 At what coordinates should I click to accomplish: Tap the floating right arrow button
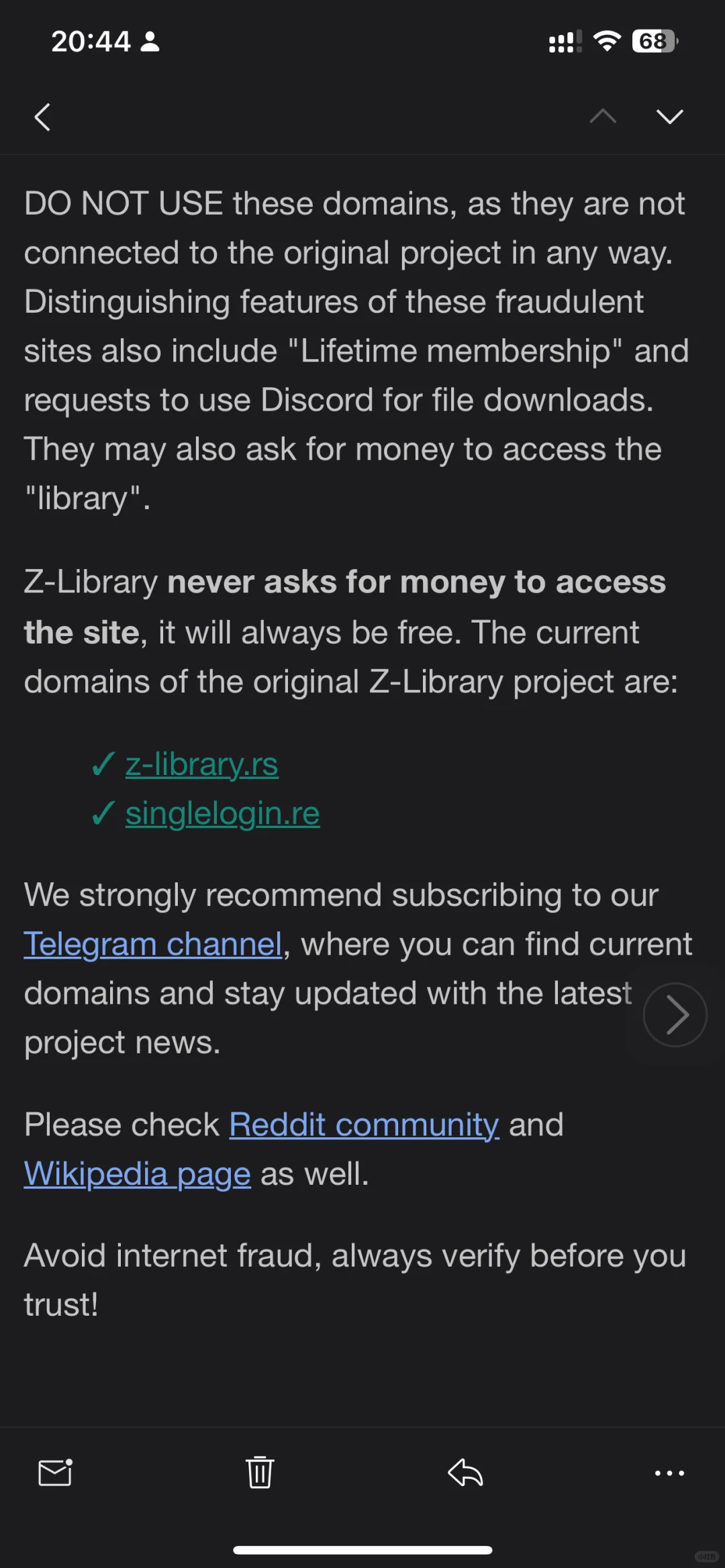[675, 1014]
